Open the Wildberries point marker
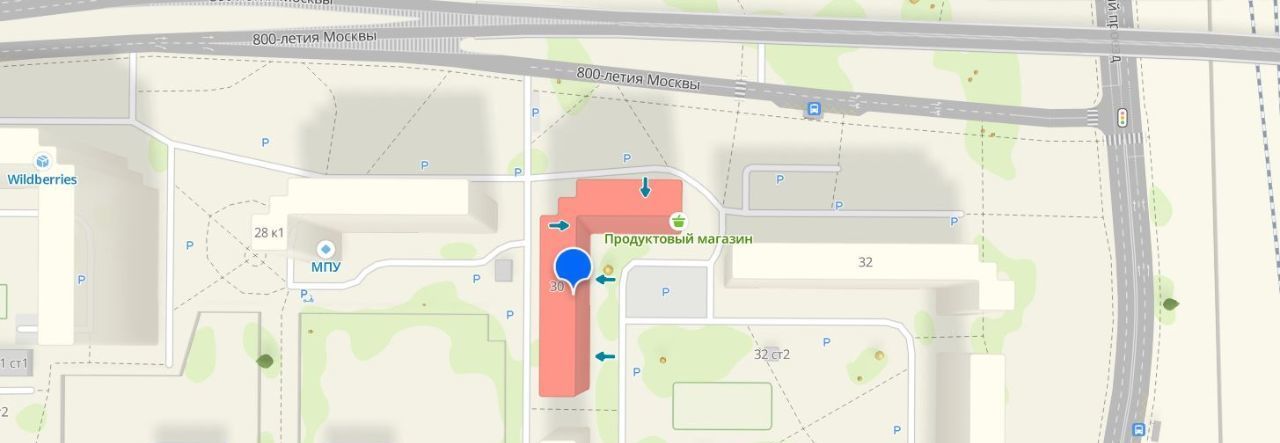 (42, 161)
